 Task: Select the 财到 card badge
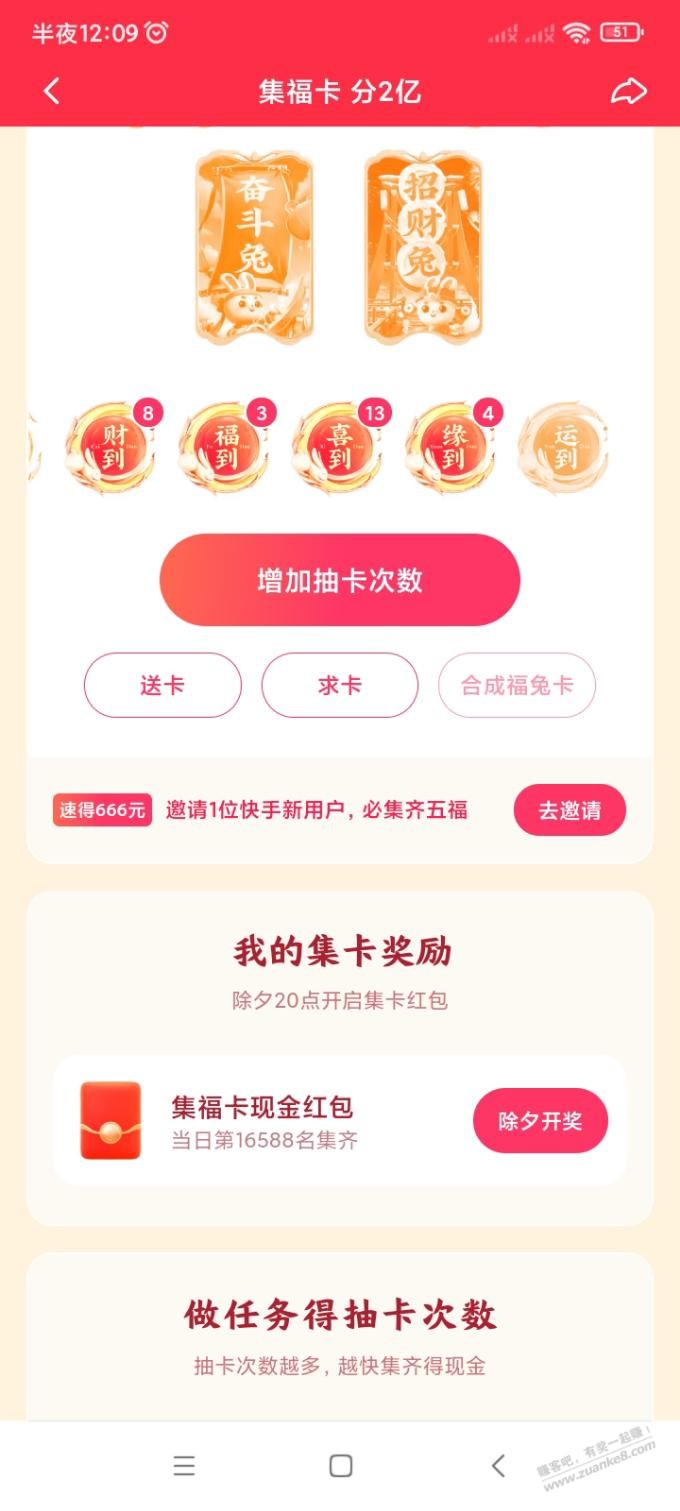[x=112, y=446]
